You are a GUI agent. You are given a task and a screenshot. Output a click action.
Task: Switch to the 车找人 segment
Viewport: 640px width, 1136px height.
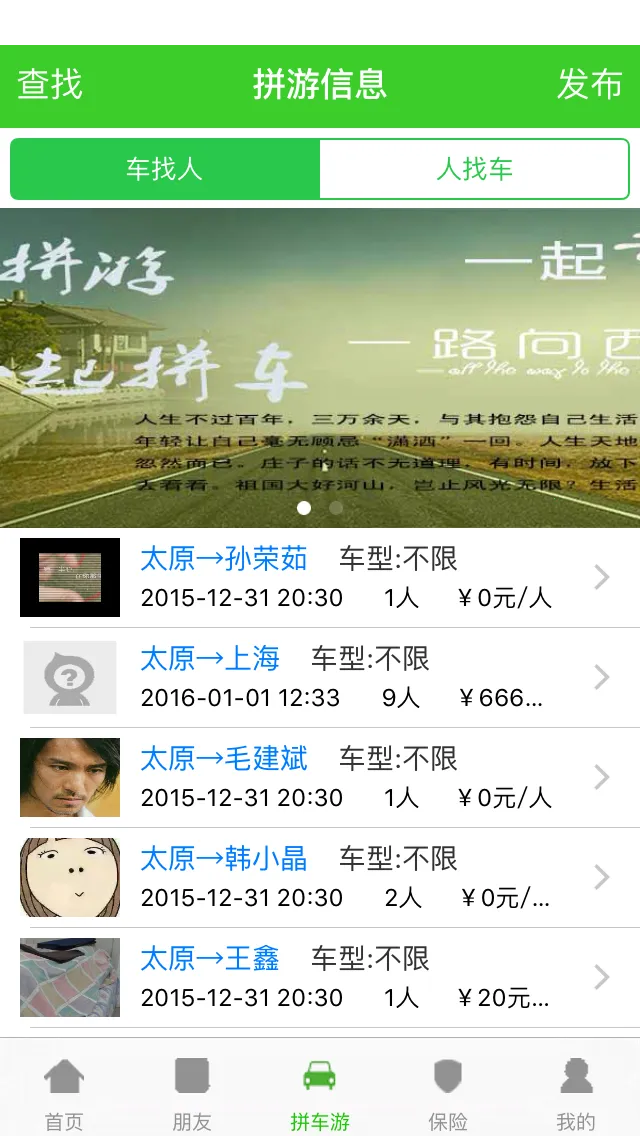165,169
